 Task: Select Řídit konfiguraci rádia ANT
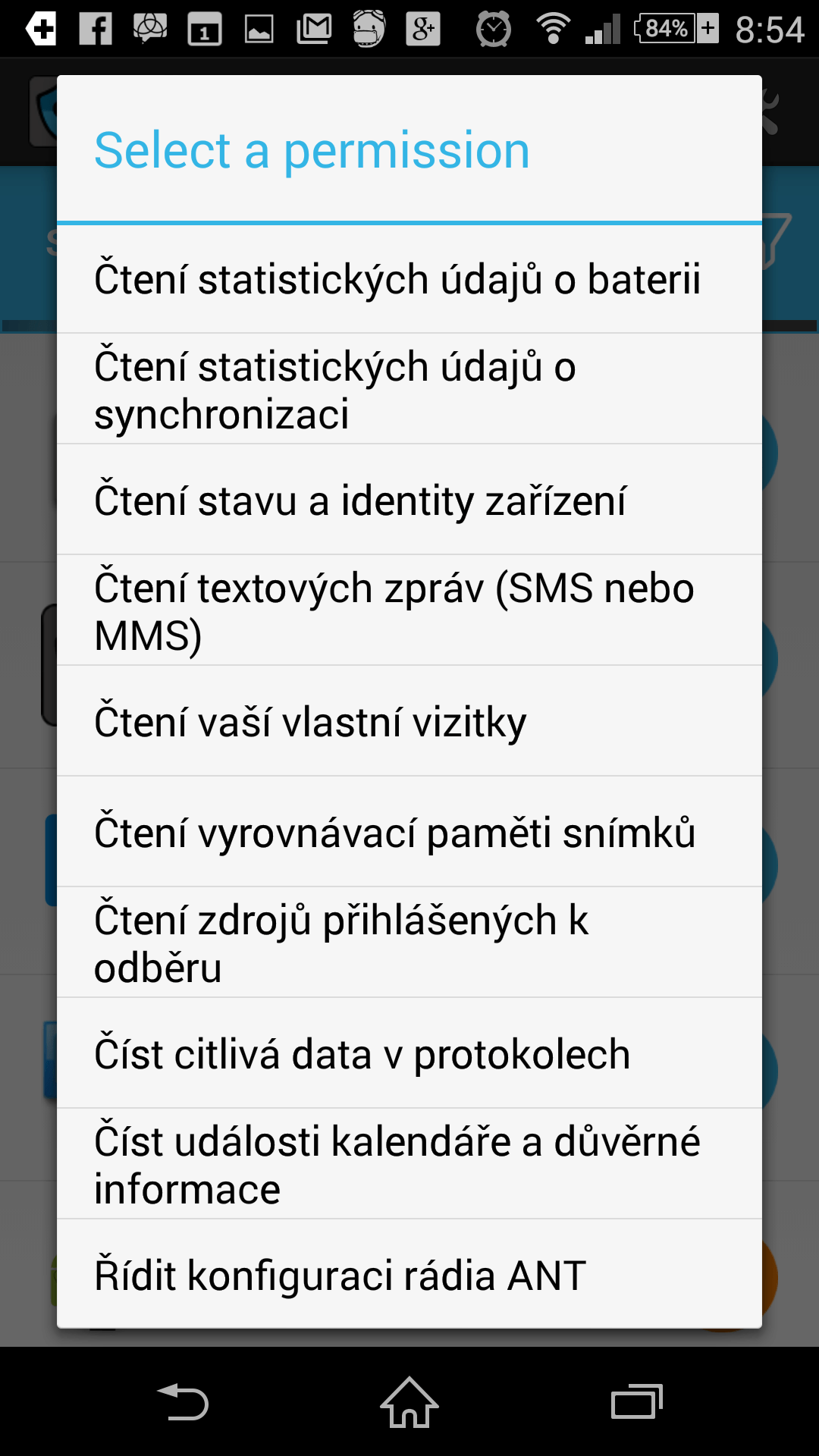(409, 1274)
